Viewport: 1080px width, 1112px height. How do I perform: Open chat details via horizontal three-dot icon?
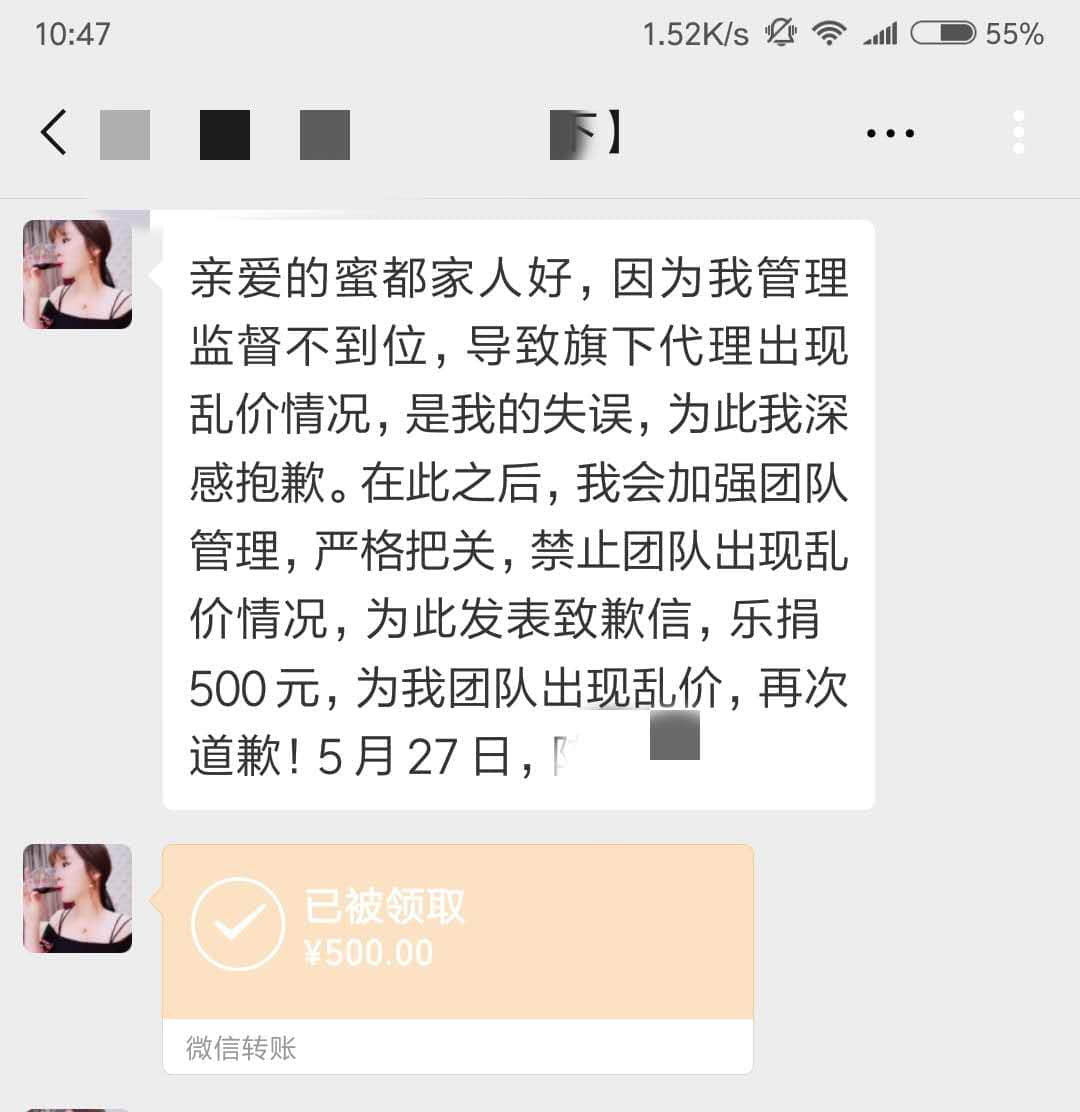click(x=890, y=133)
